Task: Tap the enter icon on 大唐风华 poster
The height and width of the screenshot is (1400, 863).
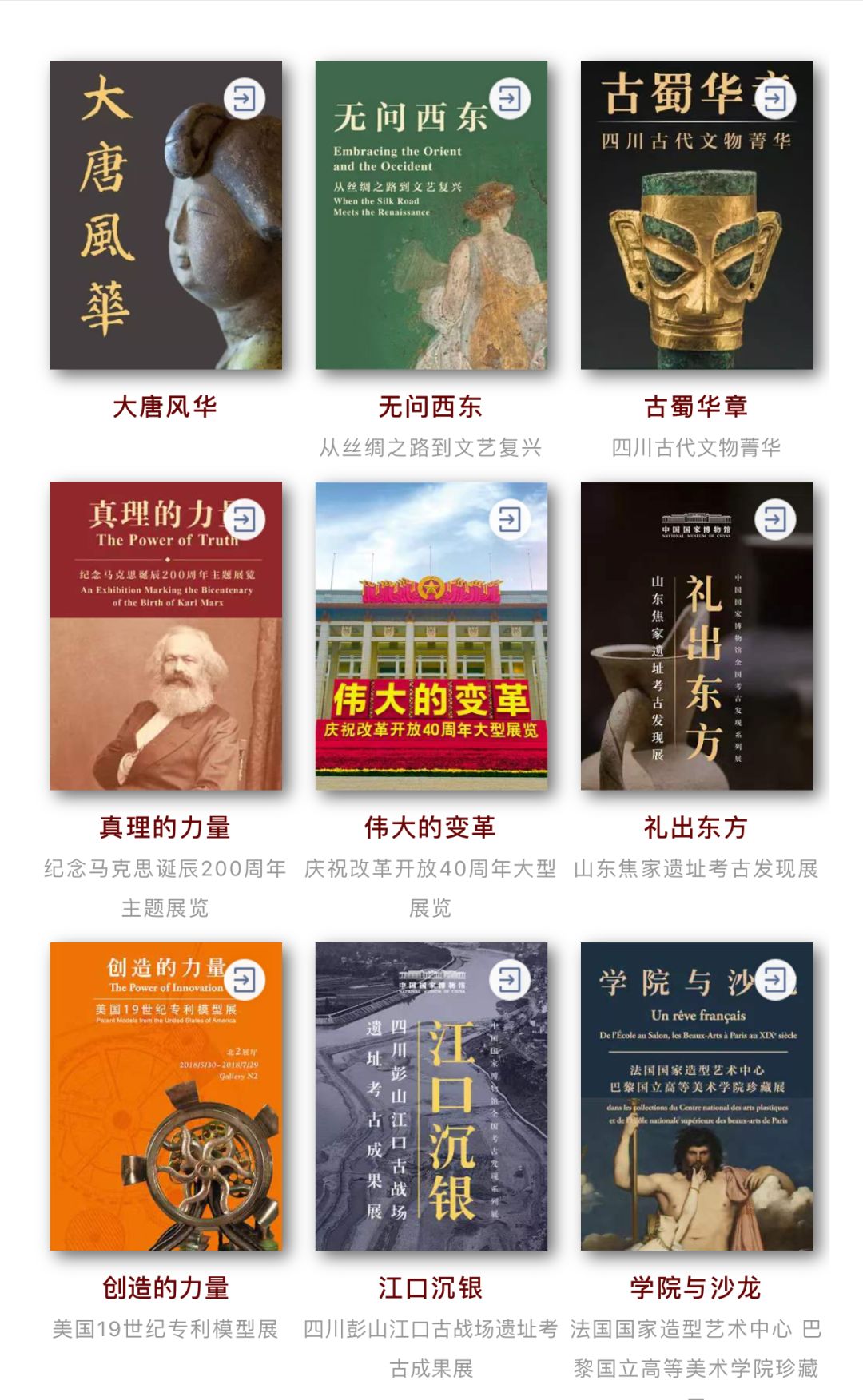Action: (245, 99)
